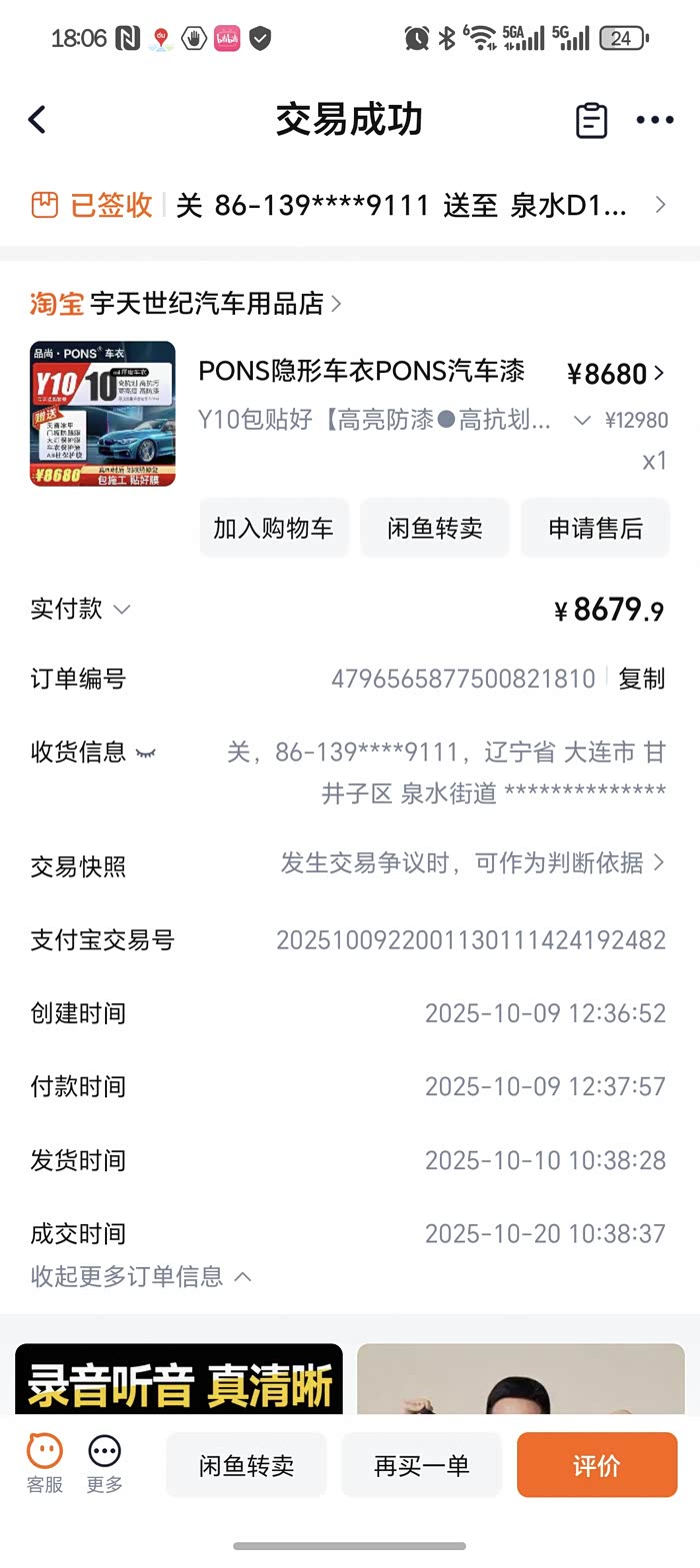The width and height of the screenshot is (700, 1568).
Task: Open the clipboard order notes icon
Action: click(x=591, y=121)
